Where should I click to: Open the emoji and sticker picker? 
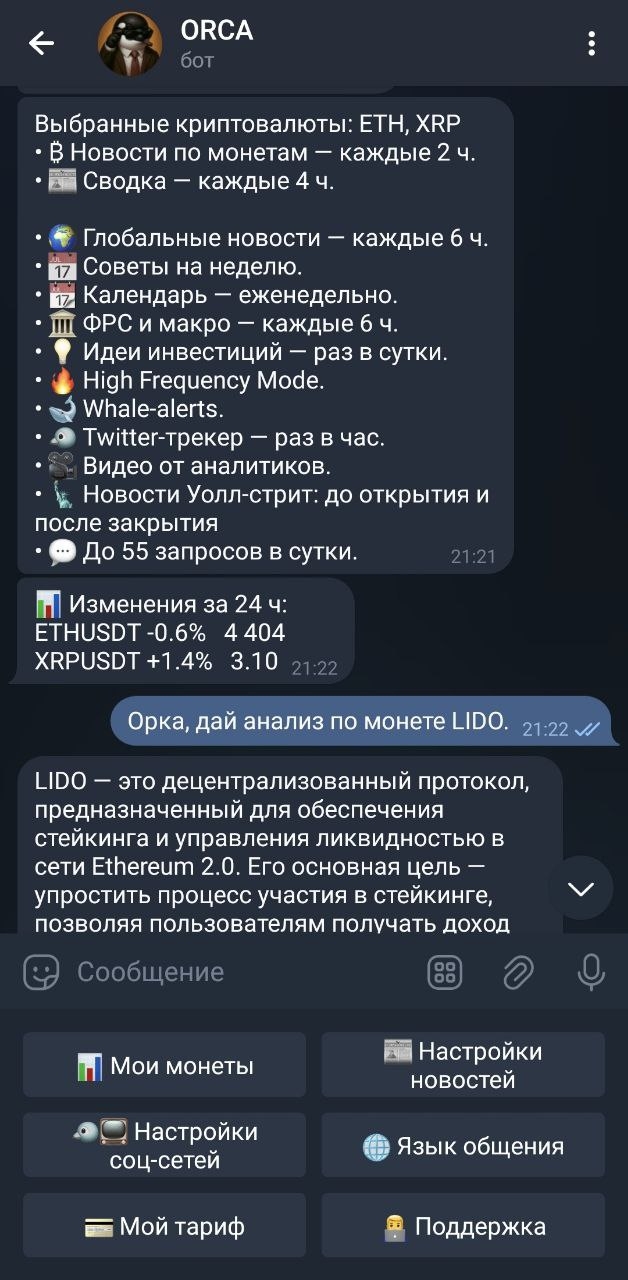[x=41, y=972]
